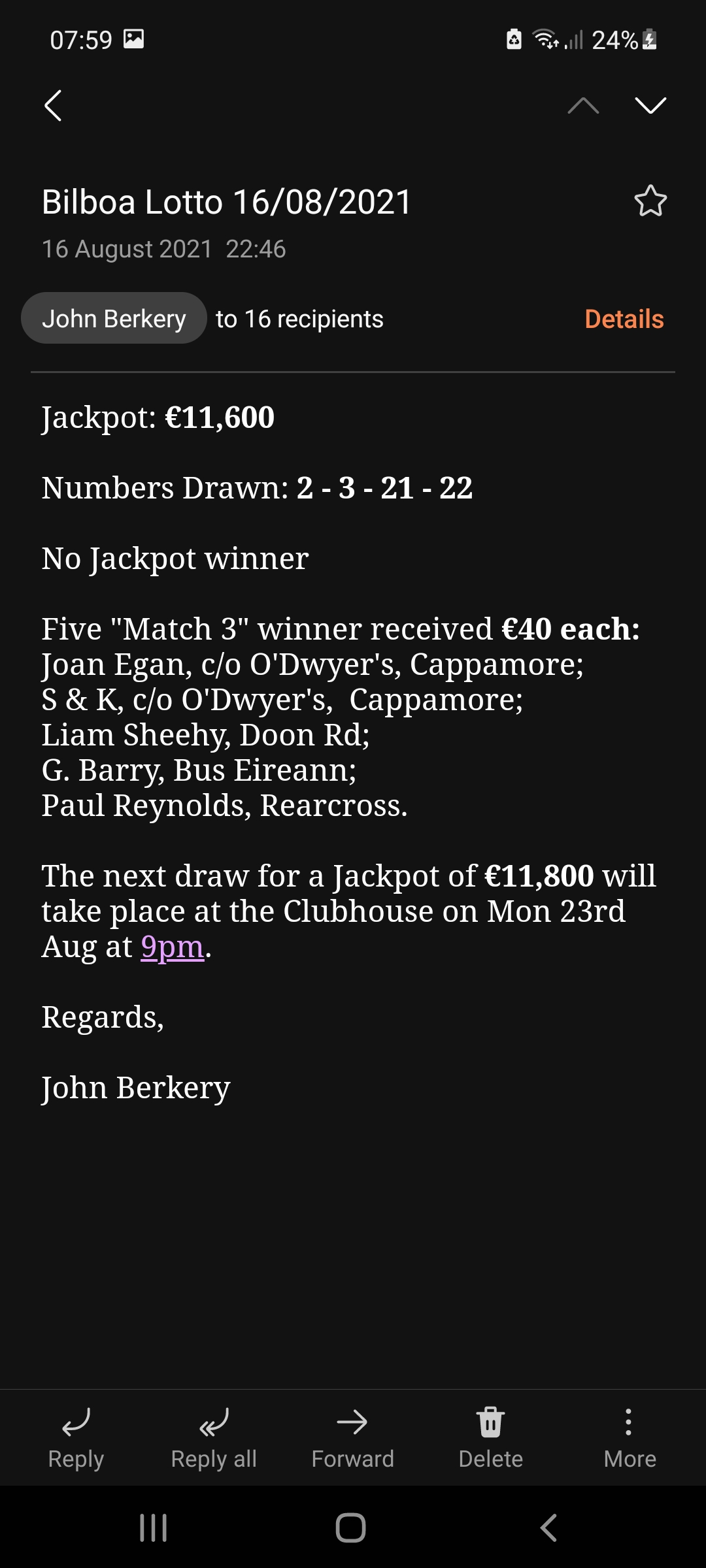Open sender chip John Berkery
The width and height of the screenshot is (706, 1568).
coord(114,319)
